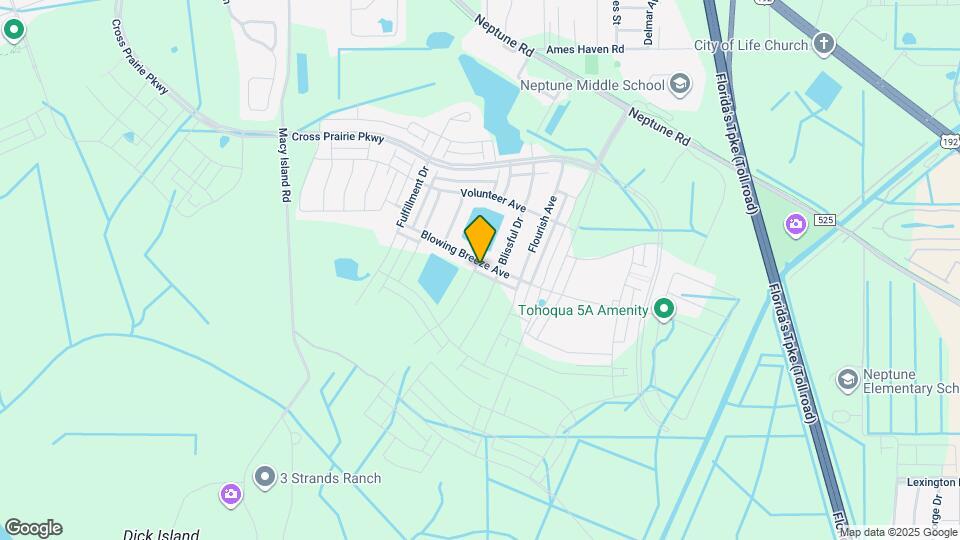Viewport: 960px width, 540px height.
Task: Tap the orange location marker
Action: (480, 238)
